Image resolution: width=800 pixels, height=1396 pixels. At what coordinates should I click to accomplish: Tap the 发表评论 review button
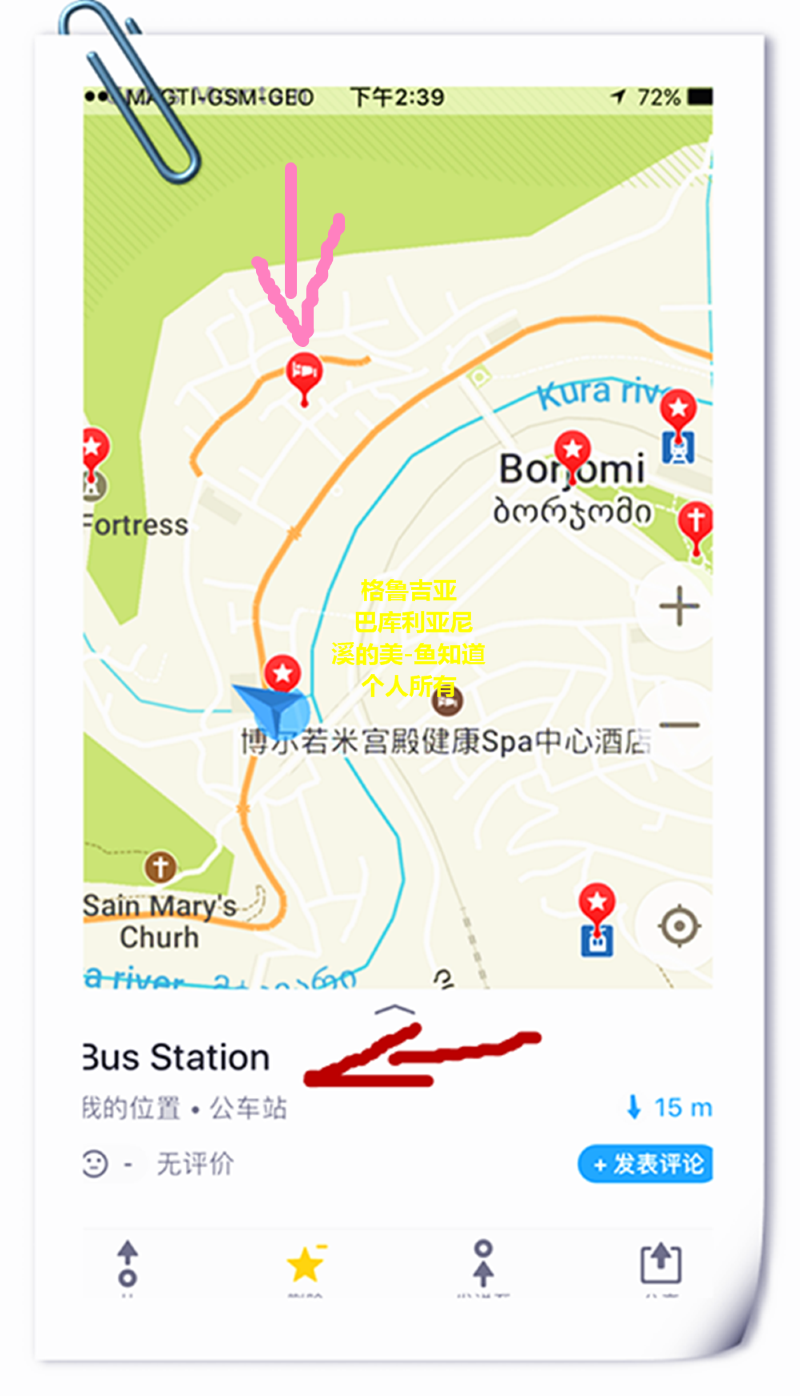(647, 1165)
